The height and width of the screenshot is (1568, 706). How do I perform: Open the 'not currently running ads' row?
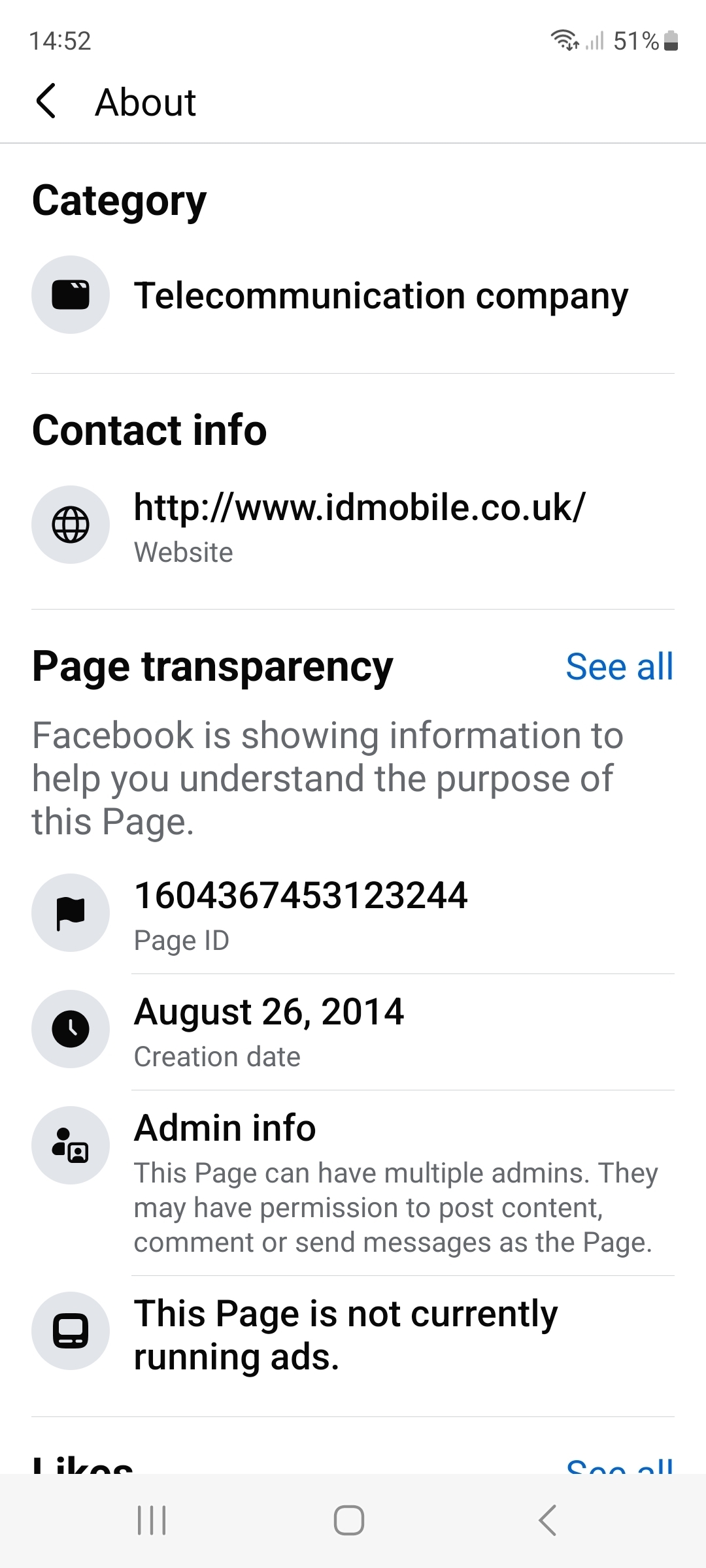point(353,1335)
